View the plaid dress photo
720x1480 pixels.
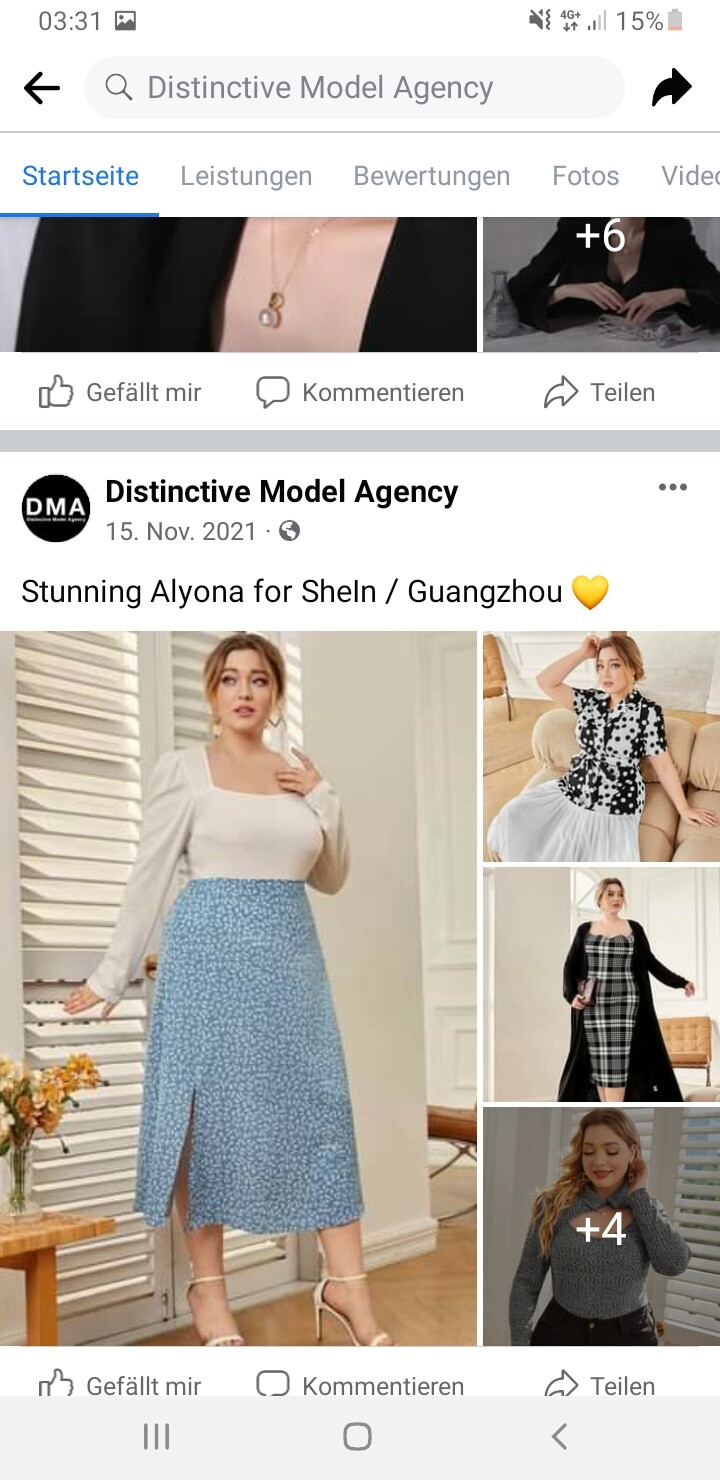601,984
